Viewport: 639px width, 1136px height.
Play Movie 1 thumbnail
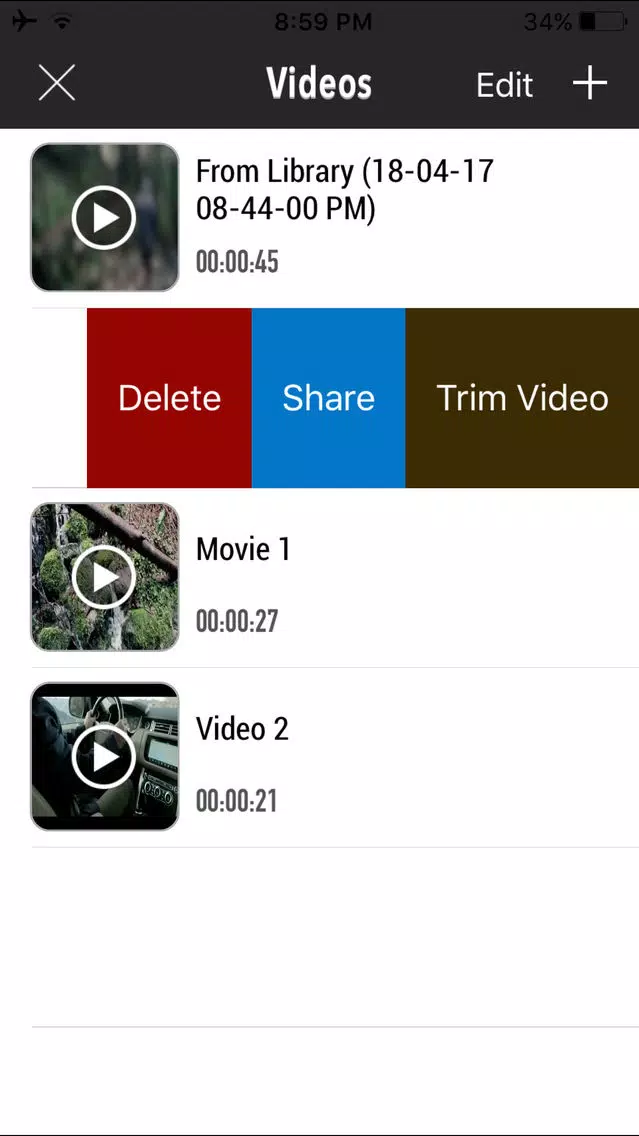tap(104, 577)
